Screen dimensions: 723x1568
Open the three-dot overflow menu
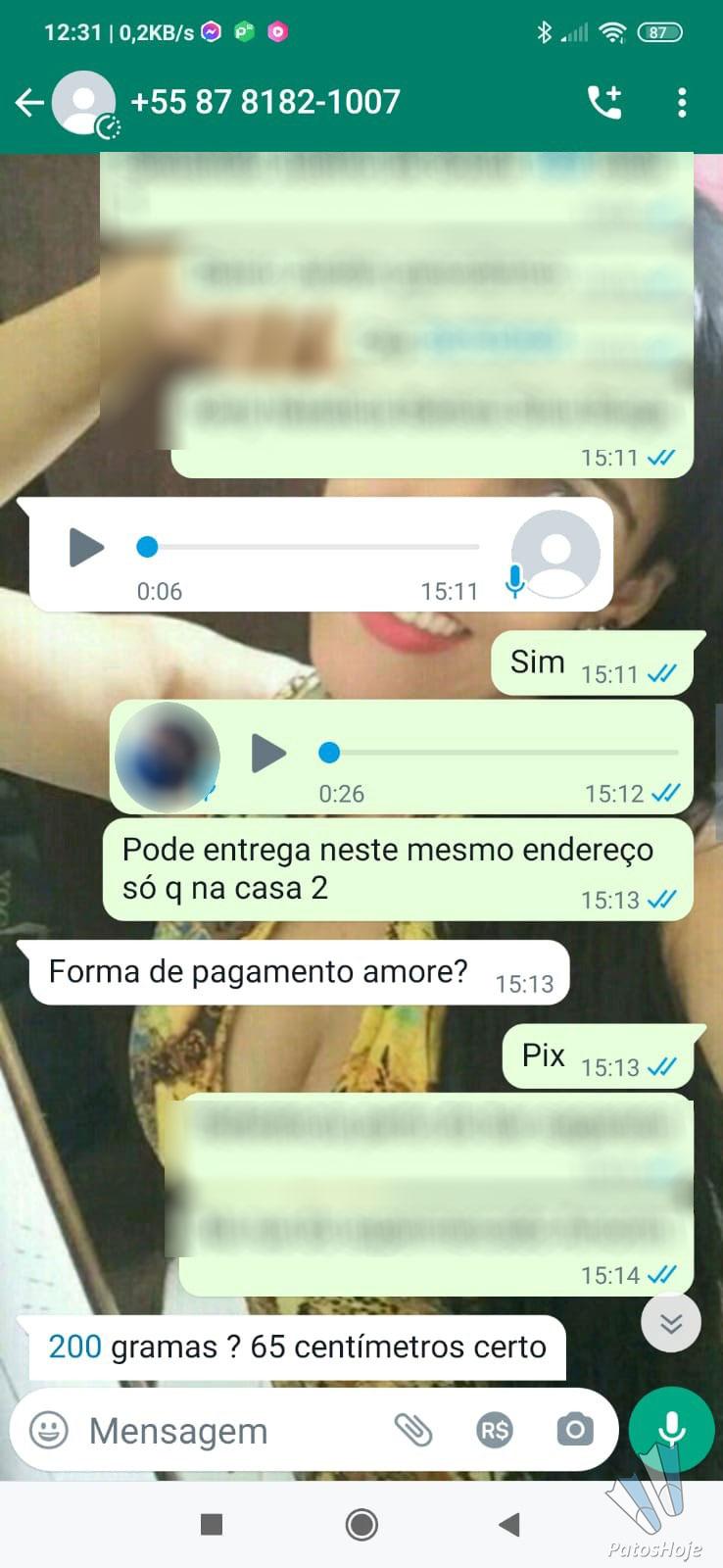[682, 102]
